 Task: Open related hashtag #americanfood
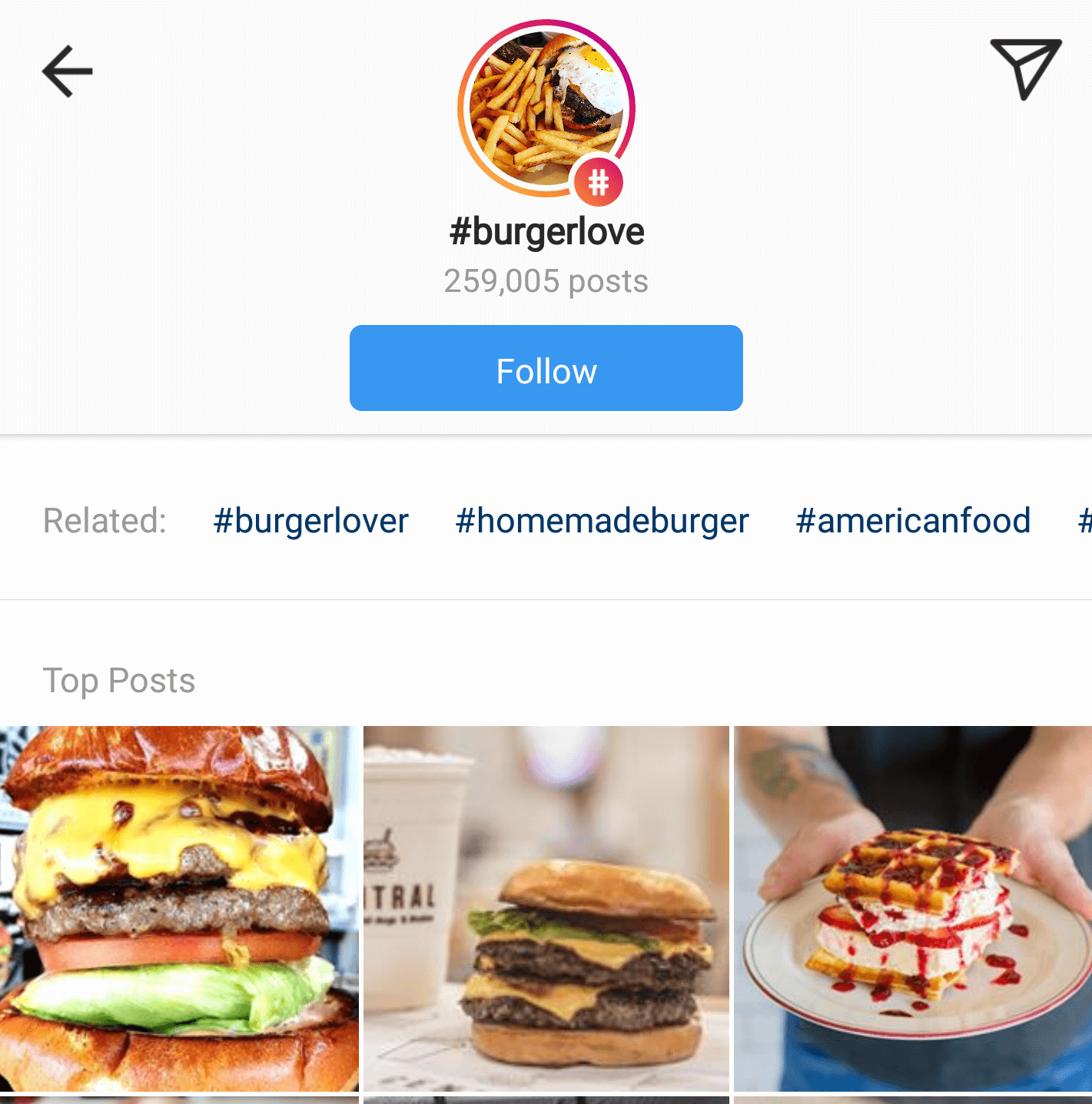[x=913, y=521]
